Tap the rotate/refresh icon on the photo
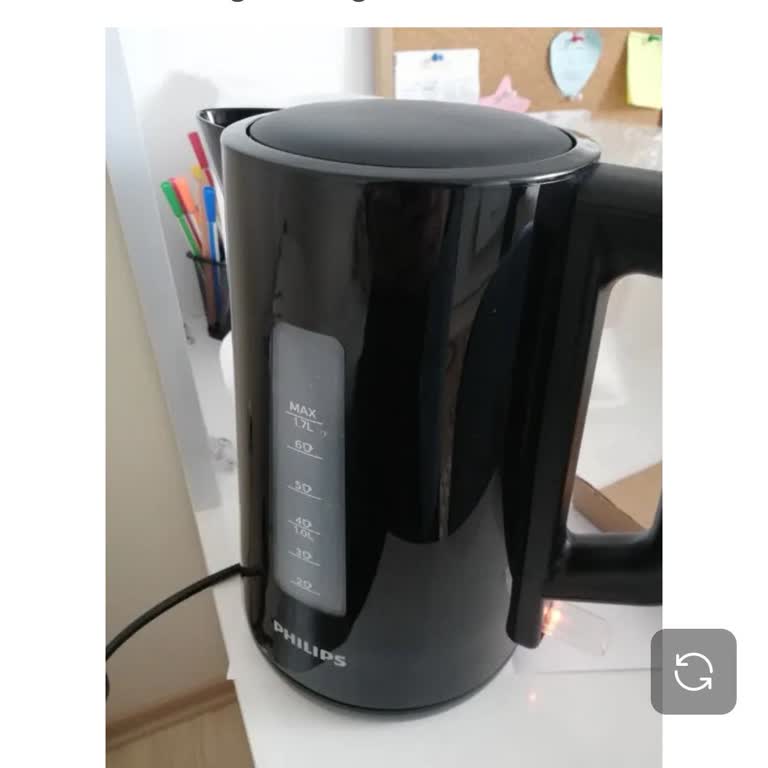768x768 pixels. pos(693,671)
